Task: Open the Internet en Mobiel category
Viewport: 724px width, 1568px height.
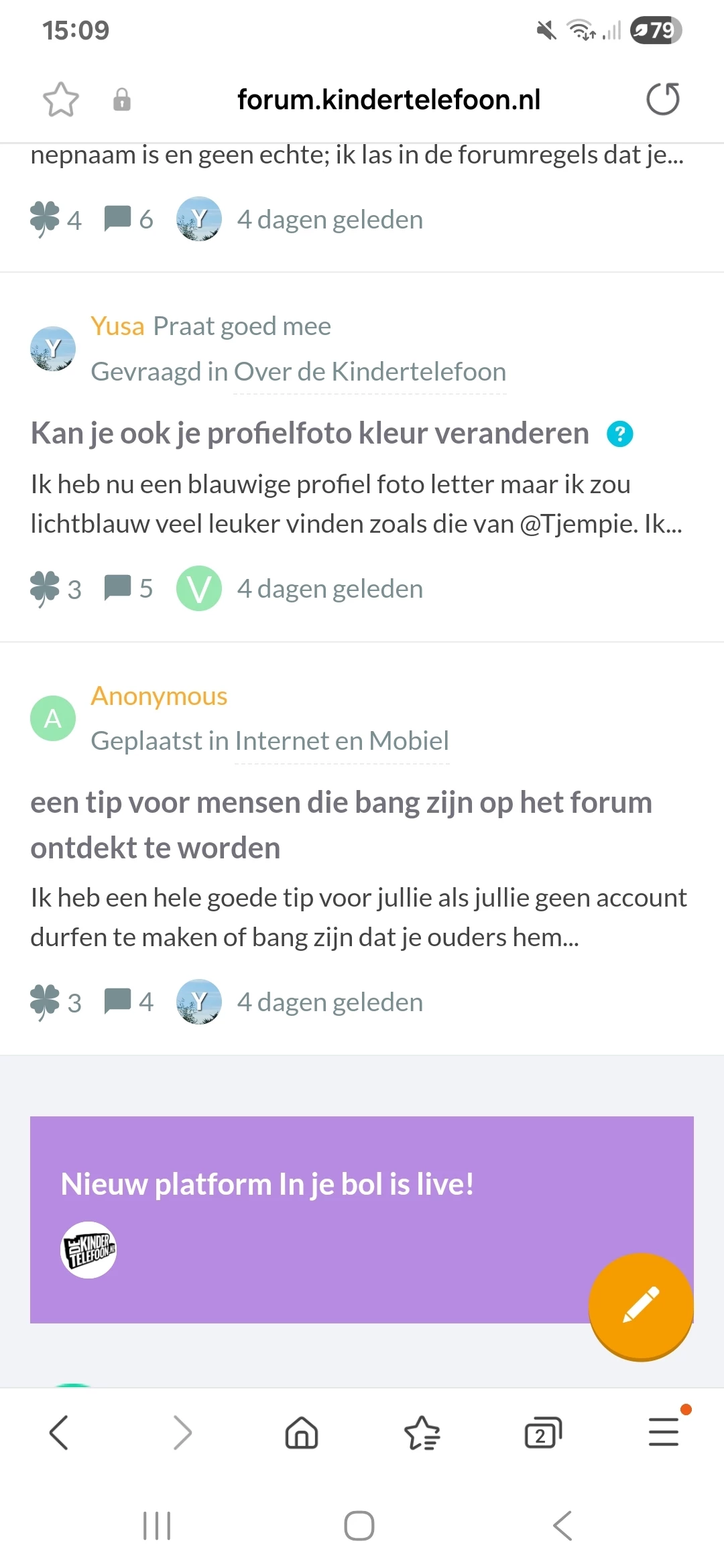Action: point(341,741)
